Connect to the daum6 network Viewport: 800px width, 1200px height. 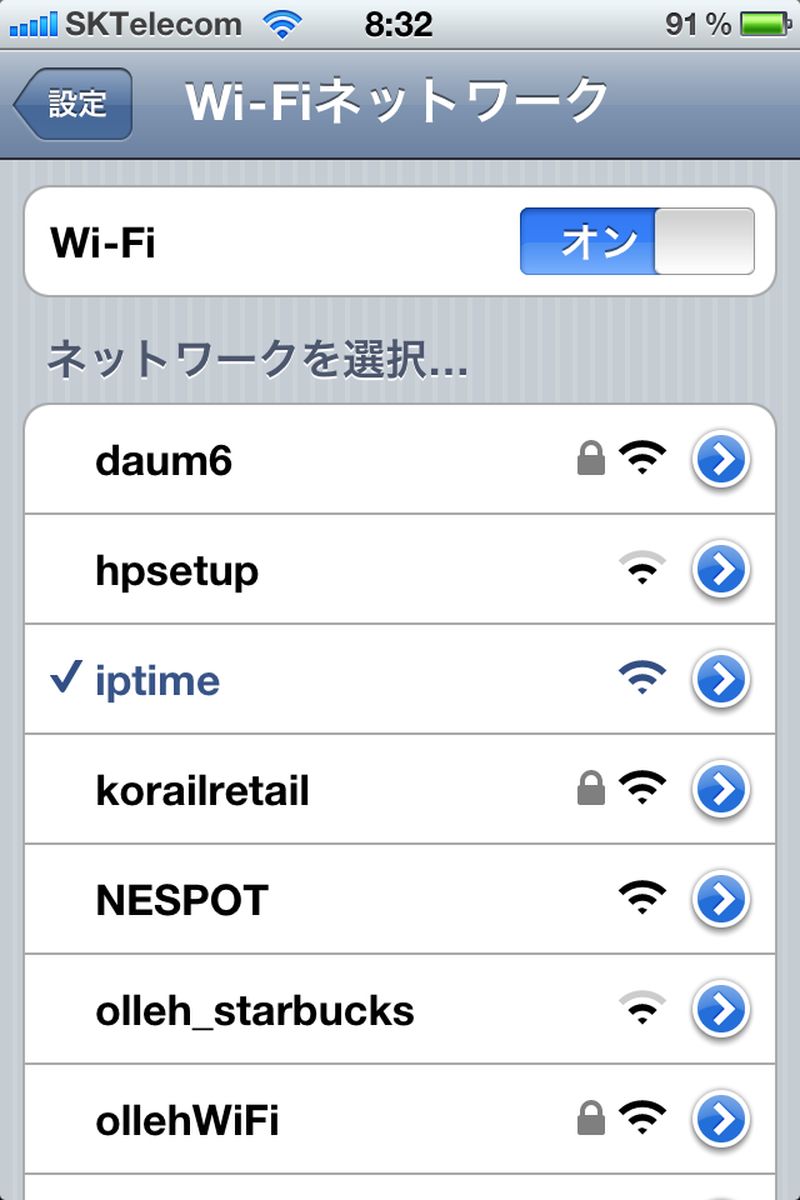300,461
